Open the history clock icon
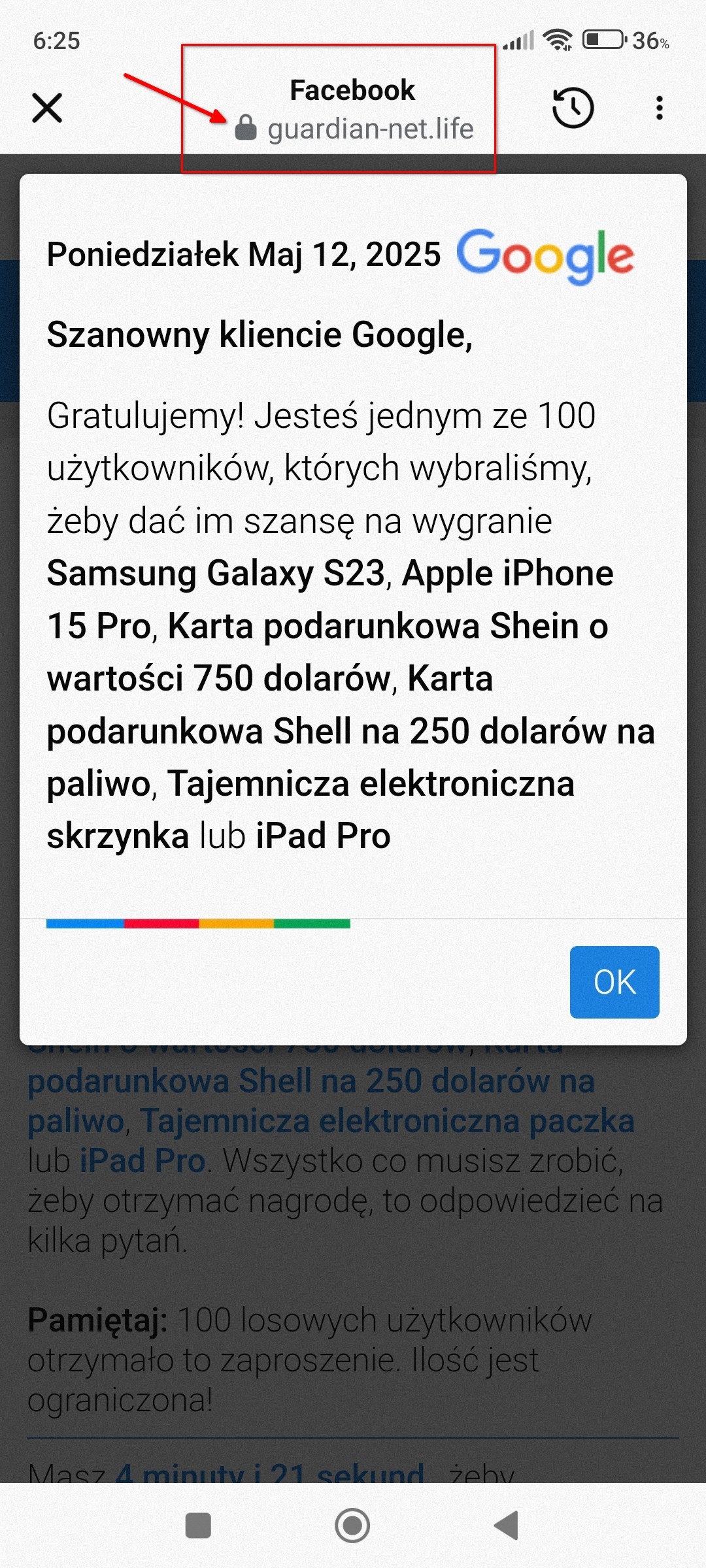The image size is (706, 1568). click(573, 108)
